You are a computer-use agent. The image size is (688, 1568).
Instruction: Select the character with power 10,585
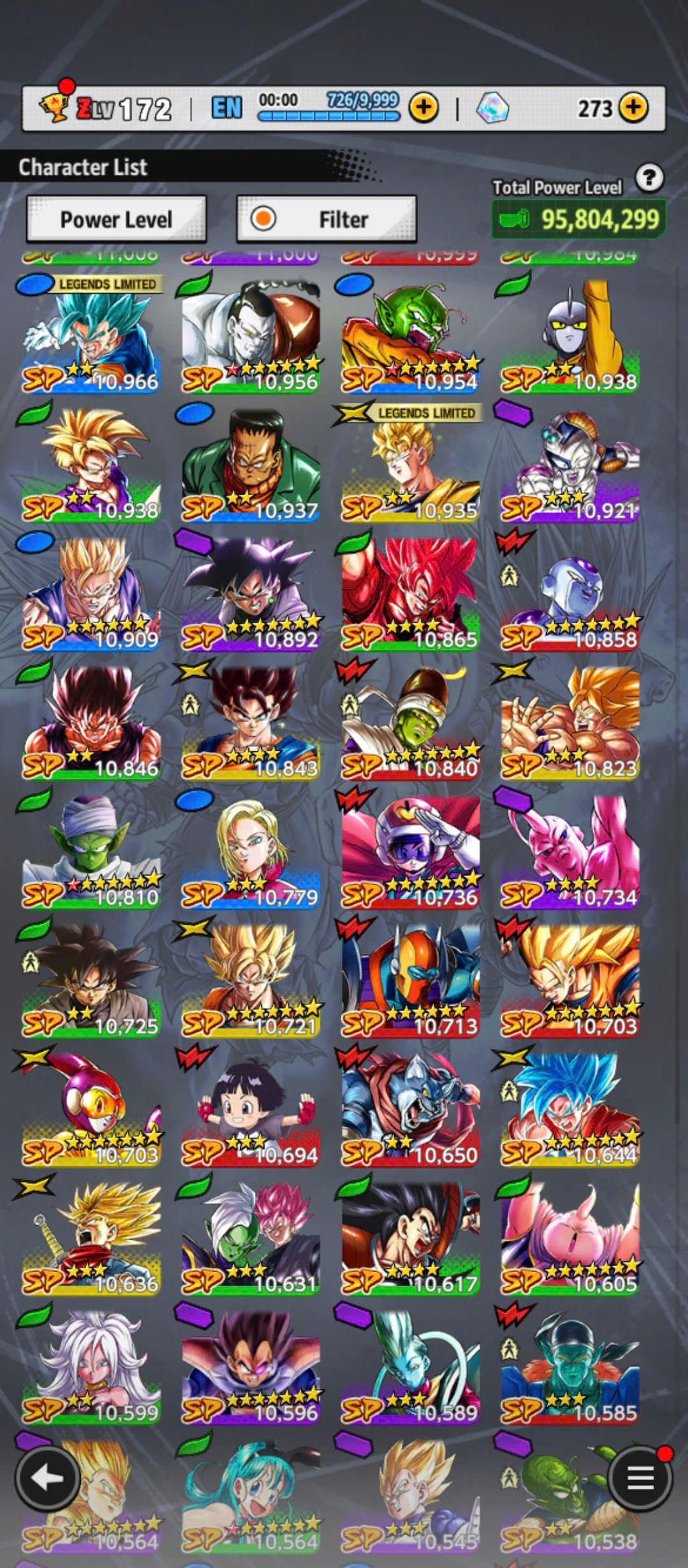pyautogui.click(x=569, y=1364)
